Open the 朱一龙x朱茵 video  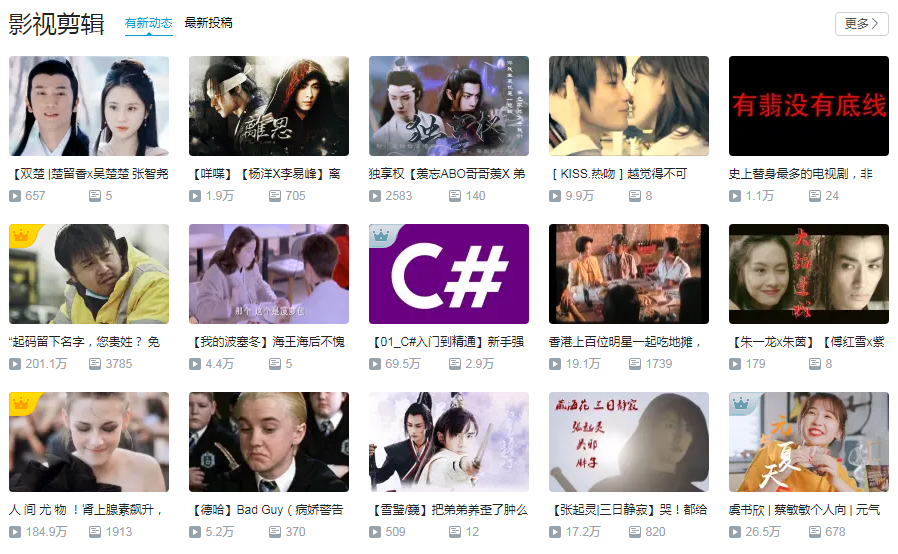(x=809, y=274)
